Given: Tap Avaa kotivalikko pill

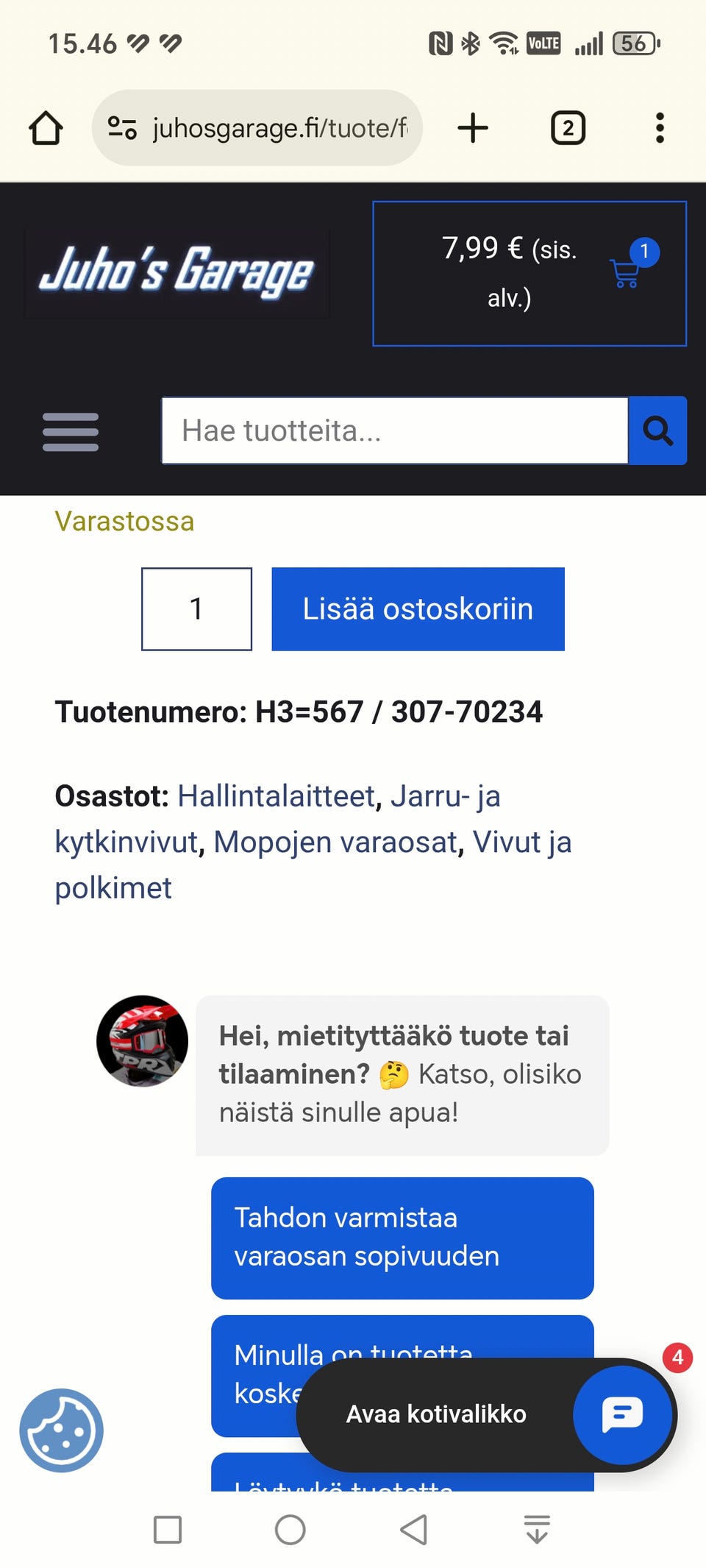Looking at the screenshot, I should (x=436, y=1413).
